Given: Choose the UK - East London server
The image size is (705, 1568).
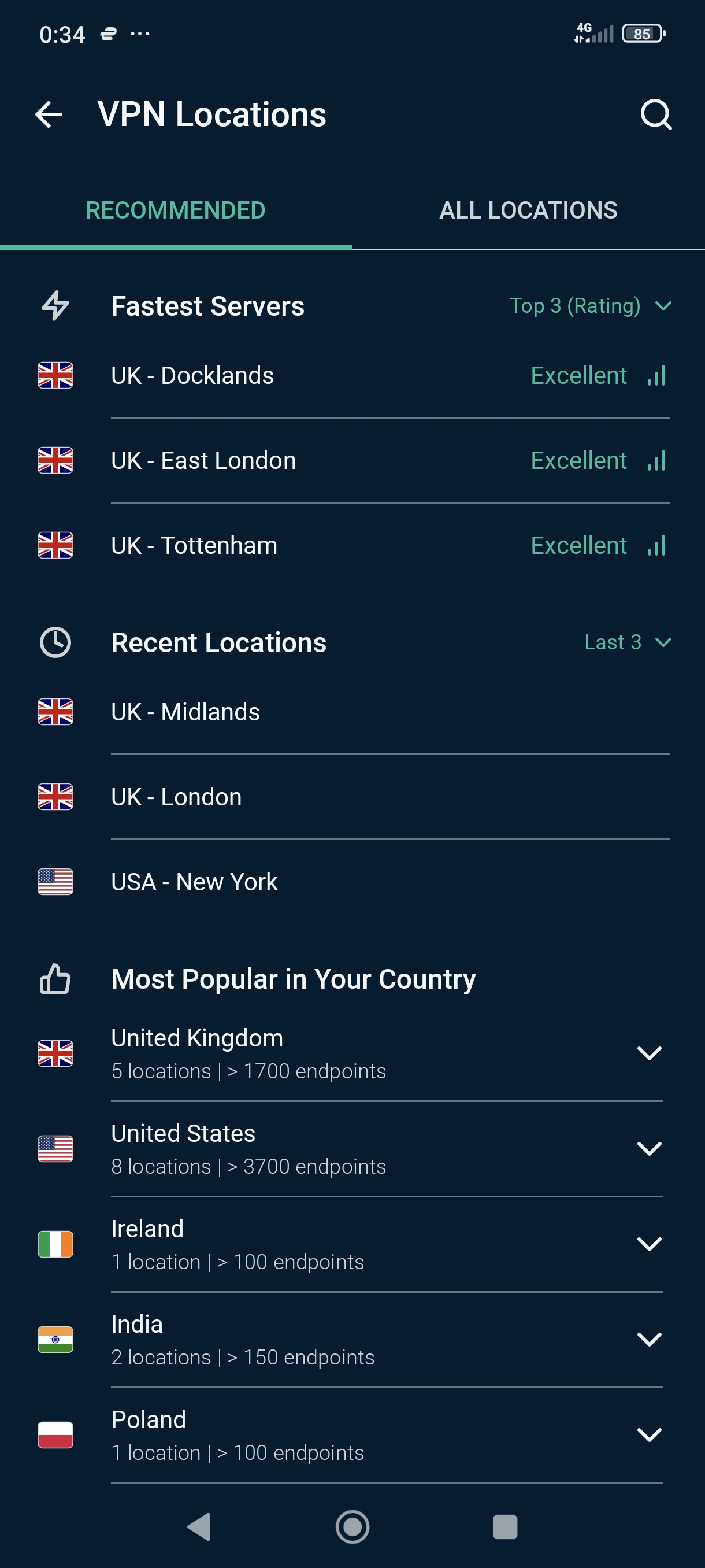Looking at the screenshot, I should pos(353,461).
